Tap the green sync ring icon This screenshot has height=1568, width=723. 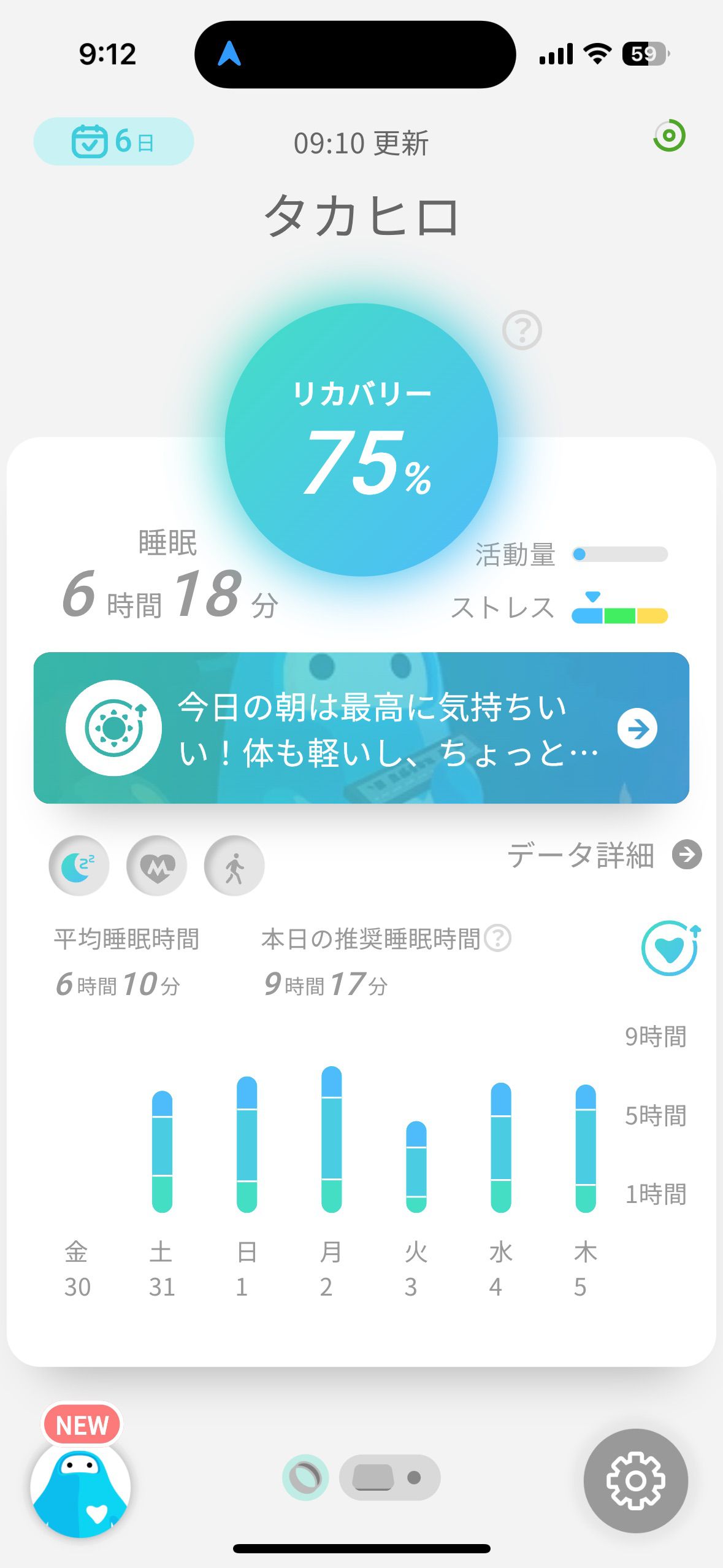669,136
